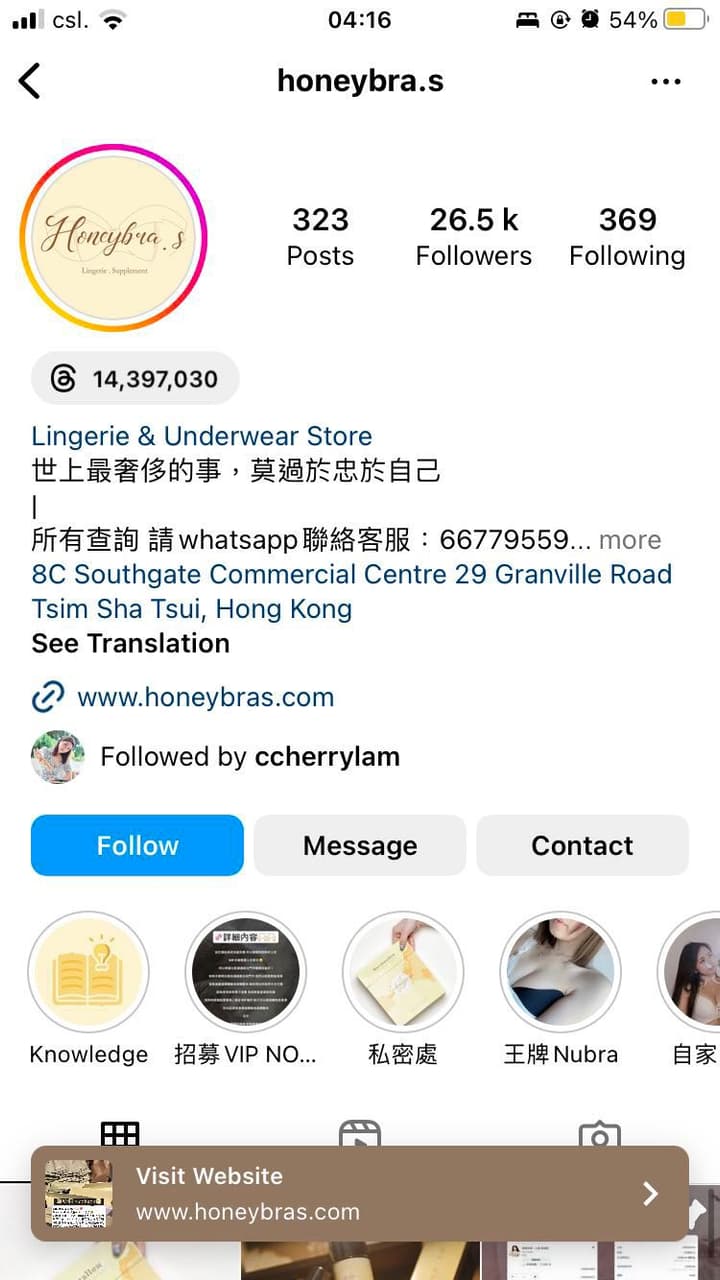Screen dimensions: 720x1280
Task: Open the 私密處 highlight
Action: (x=403, y=971)
